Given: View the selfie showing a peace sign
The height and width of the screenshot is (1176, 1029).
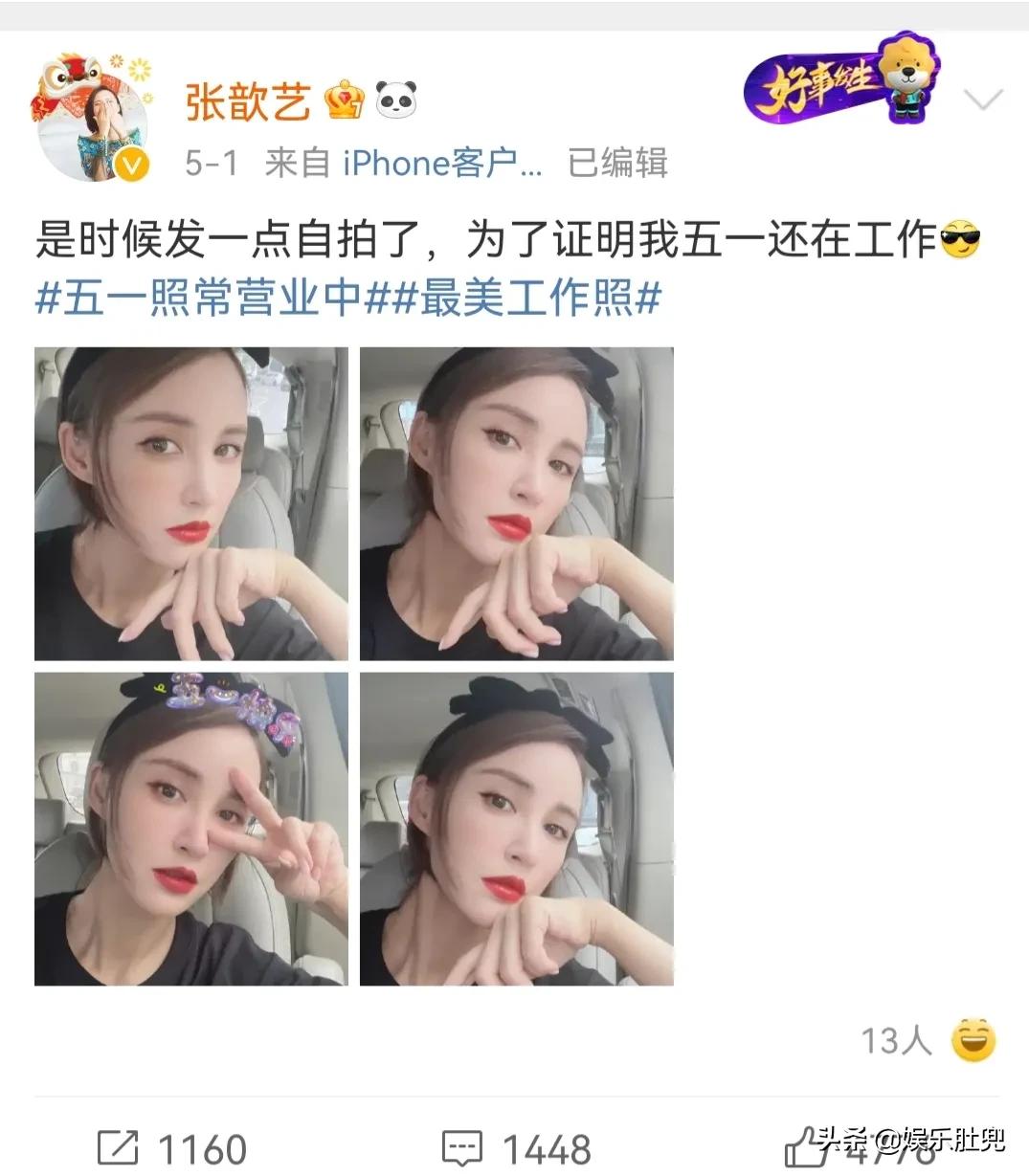Looking at the screenshot, I should [x=191, y=829].
